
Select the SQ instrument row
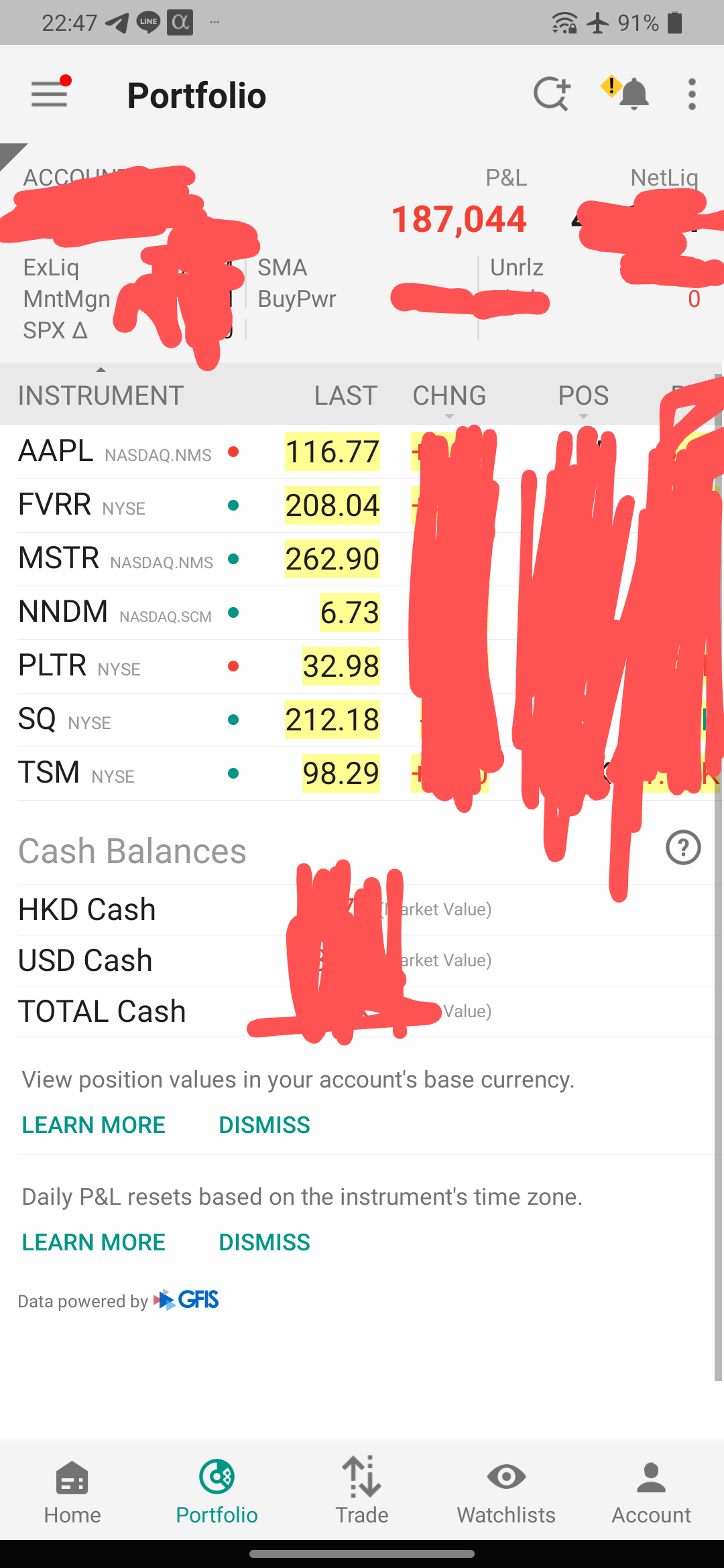(x=362, y=720)
